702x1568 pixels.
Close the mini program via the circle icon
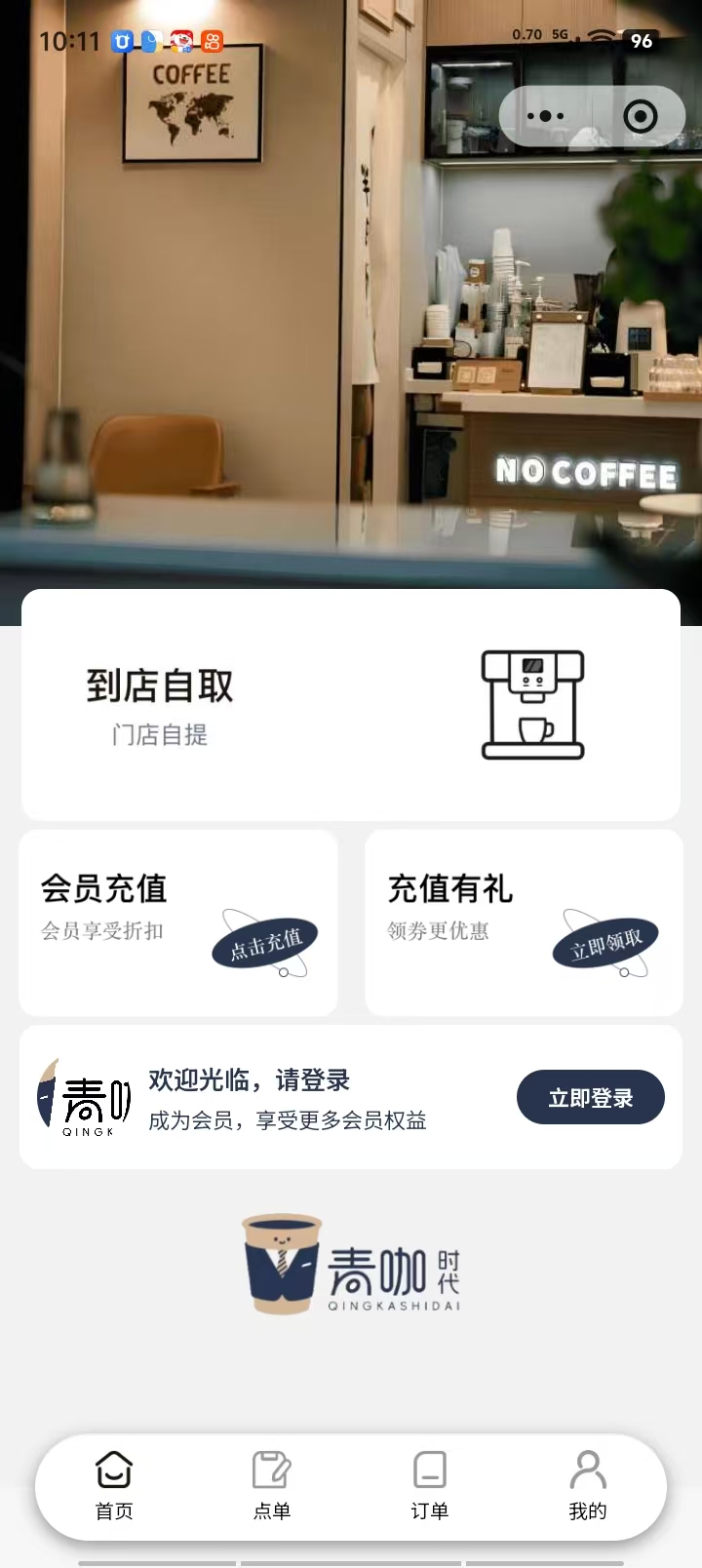(x=640, y=116)
